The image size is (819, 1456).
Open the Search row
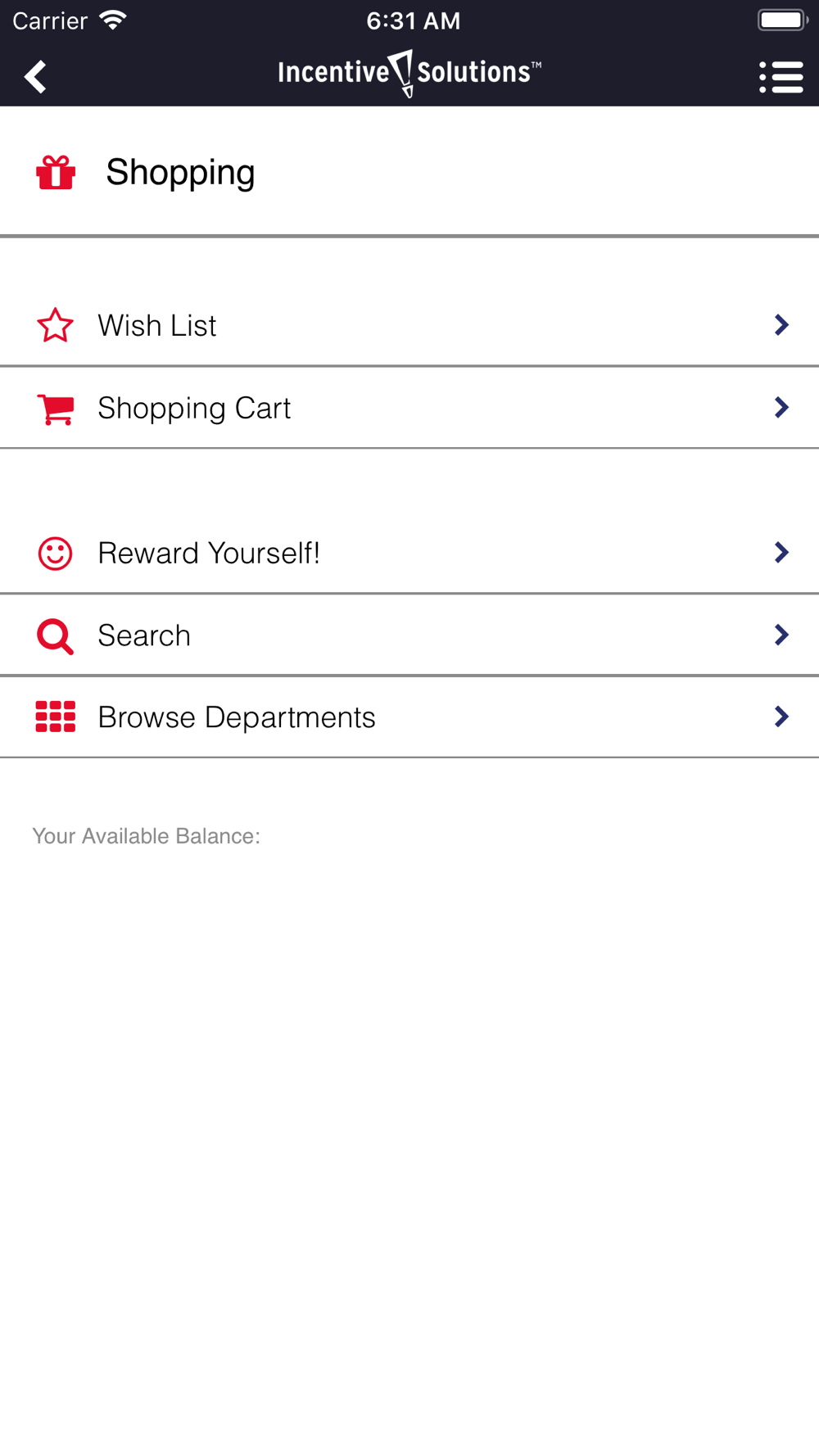[409, 635]
